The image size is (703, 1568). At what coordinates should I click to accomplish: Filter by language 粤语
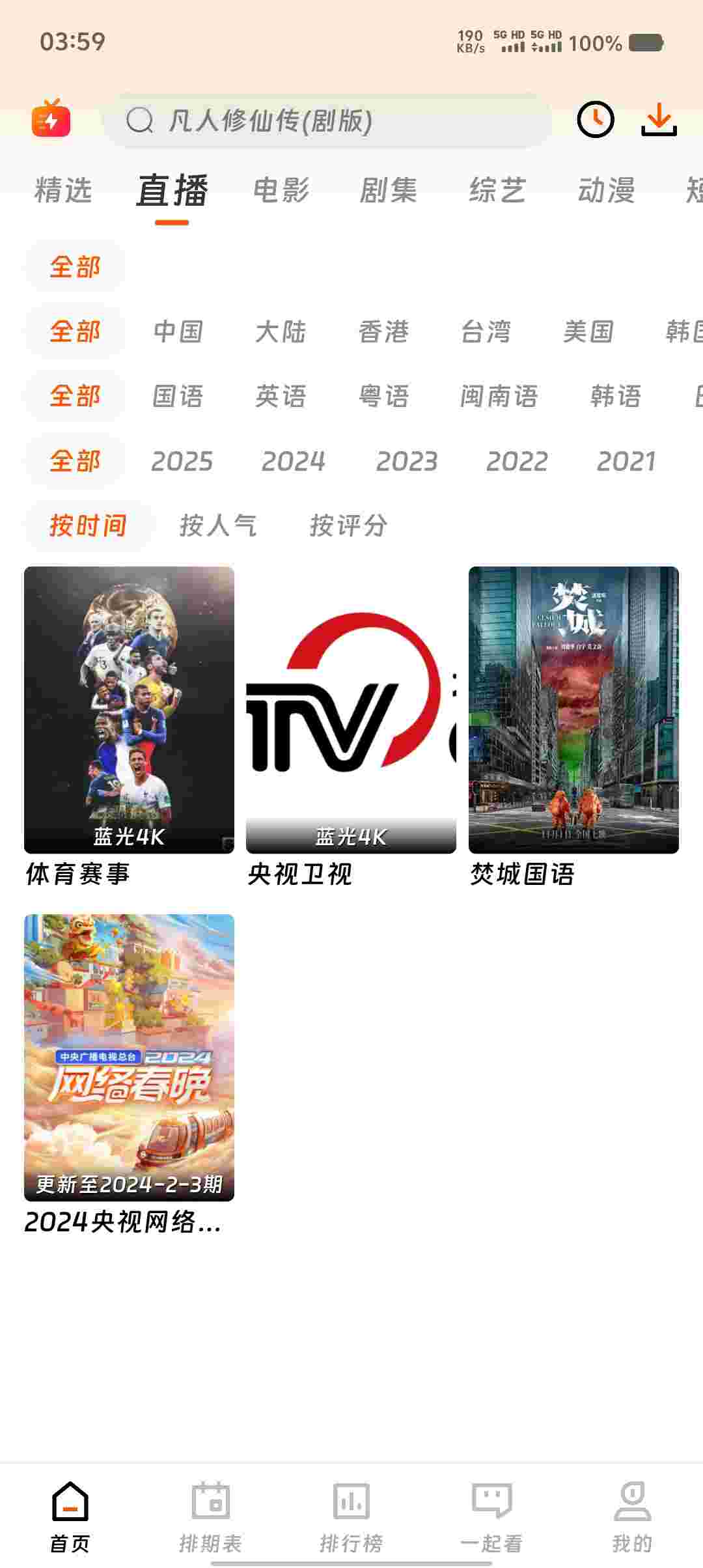[383, 396]
